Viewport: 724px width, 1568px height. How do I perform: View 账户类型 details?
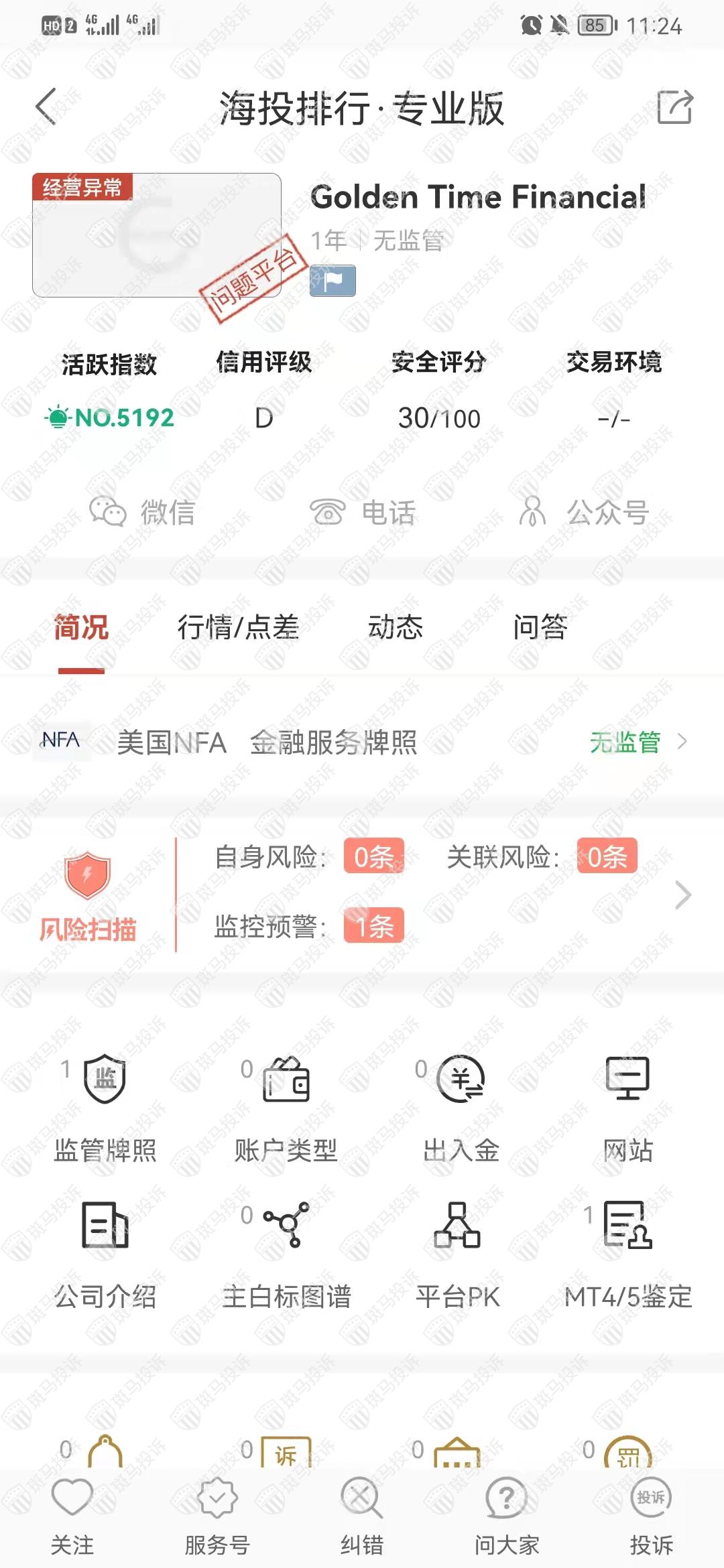(286, 1106)
